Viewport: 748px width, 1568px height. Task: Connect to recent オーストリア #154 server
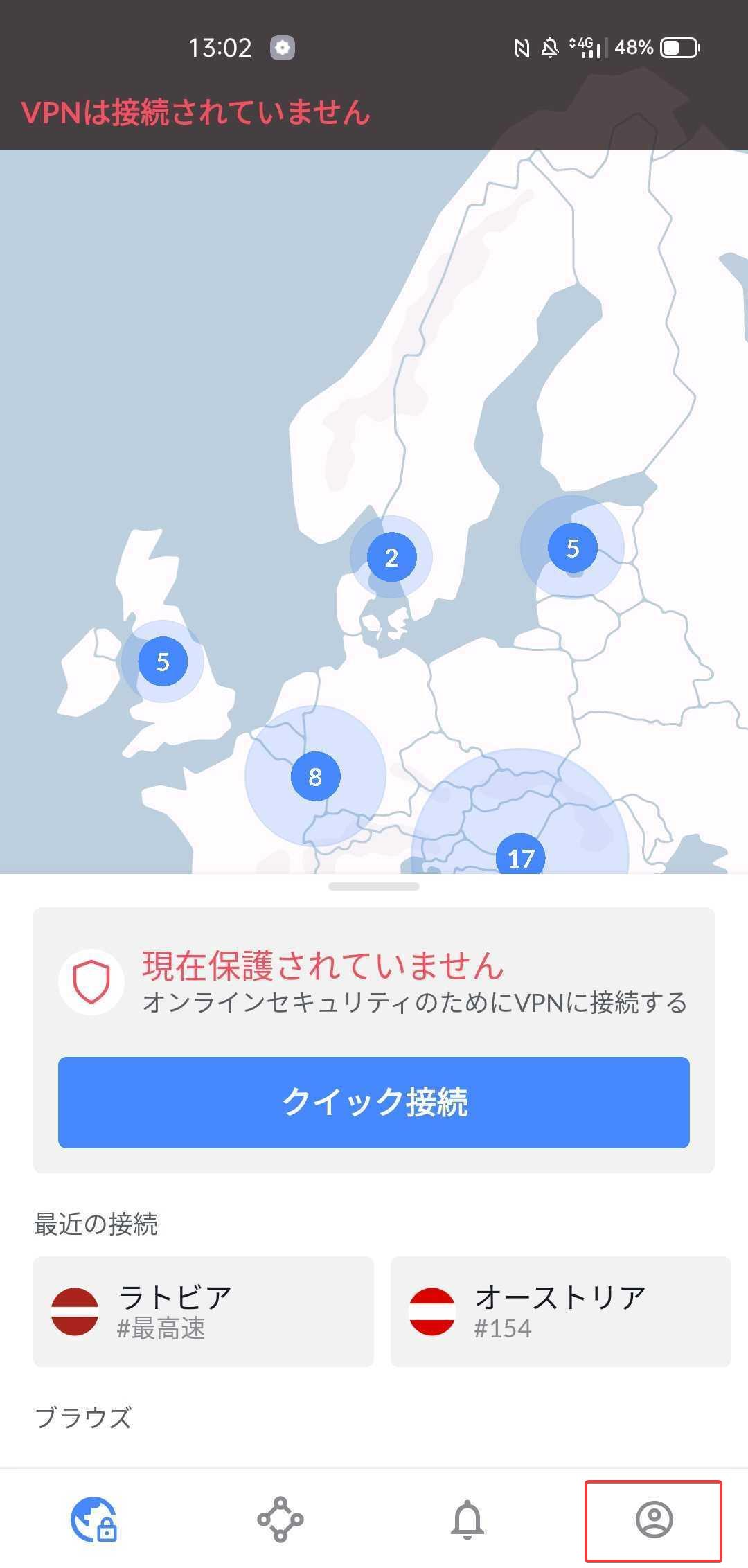[560, 1311]
